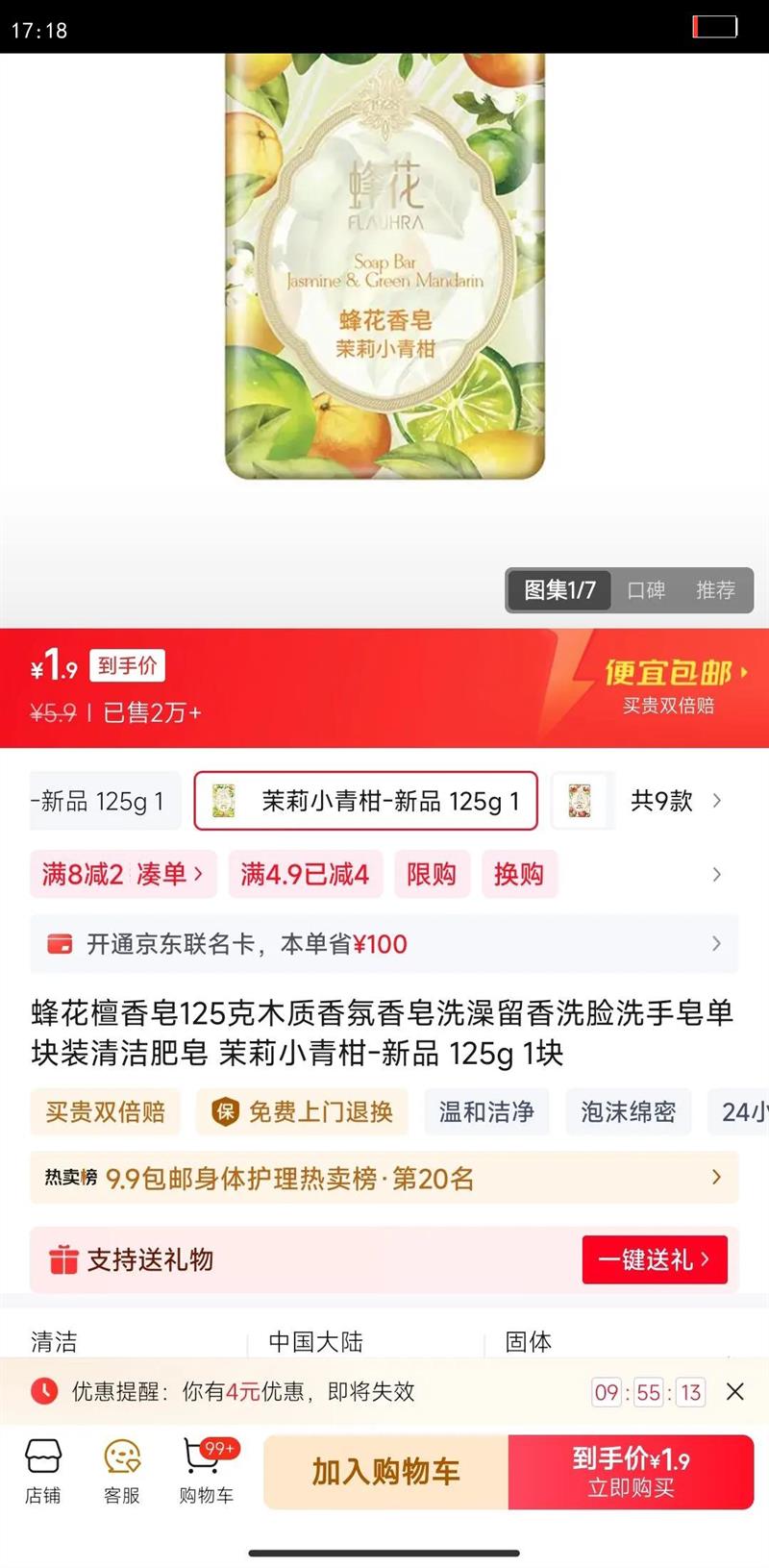Screen dimensions: 769x1568
Task: Tap 立即购买 to buy now
Action: pos(632,1472)
